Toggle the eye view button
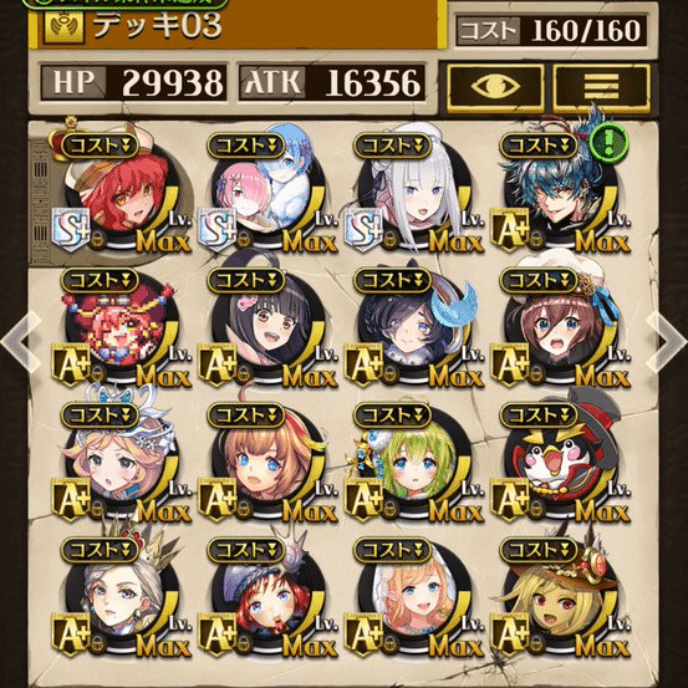The image size is (688, 688). click(x=495, y=86)
